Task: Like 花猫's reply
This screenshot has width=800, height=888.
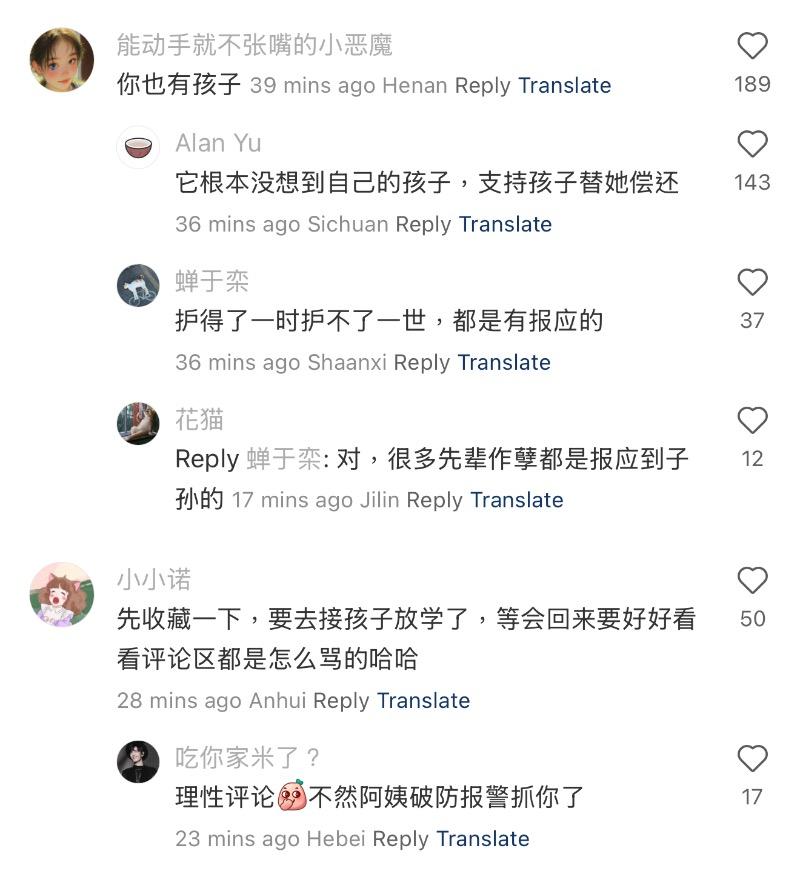Action: (x=752, y=420)
